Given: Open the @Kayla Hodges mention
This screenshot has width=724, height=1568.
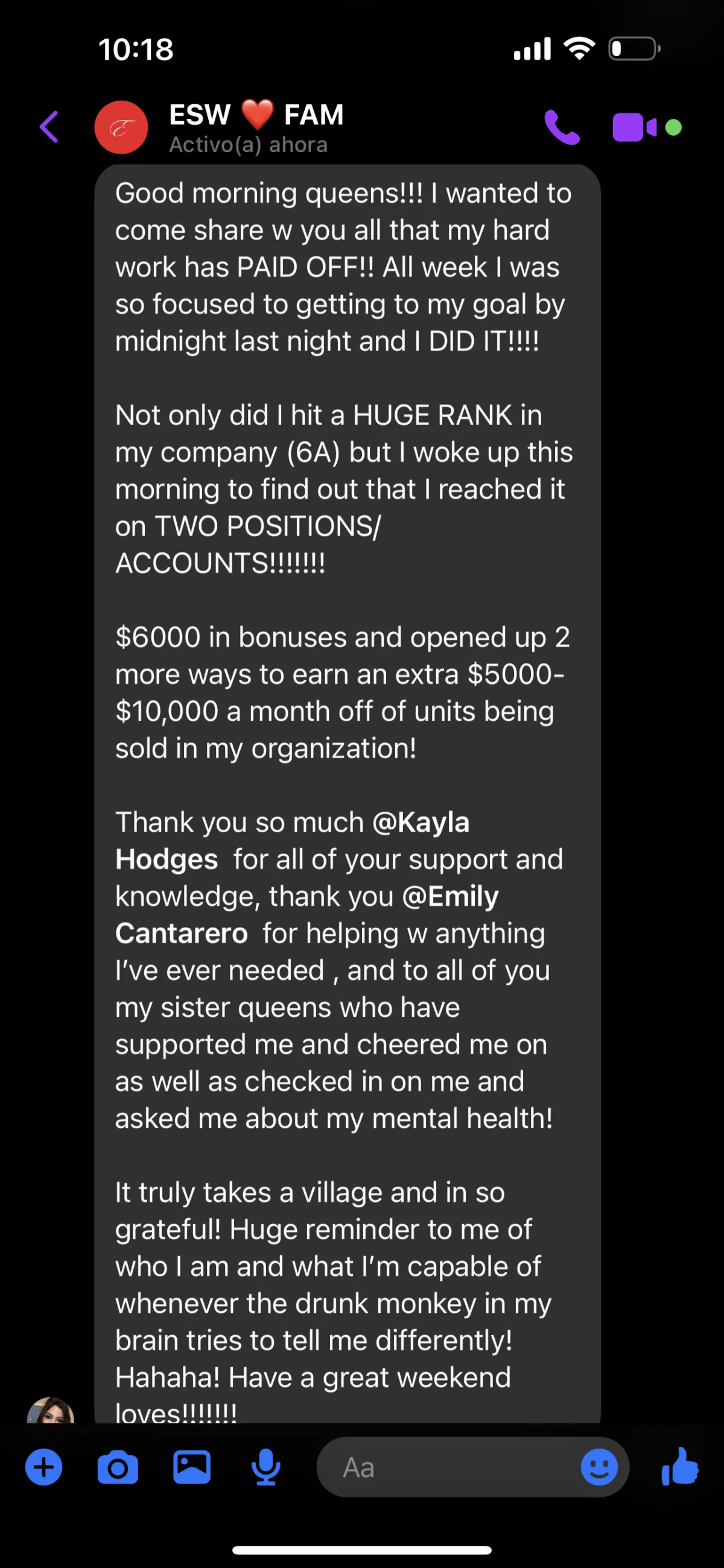Looking at the screenshot, I should (292, 841).
